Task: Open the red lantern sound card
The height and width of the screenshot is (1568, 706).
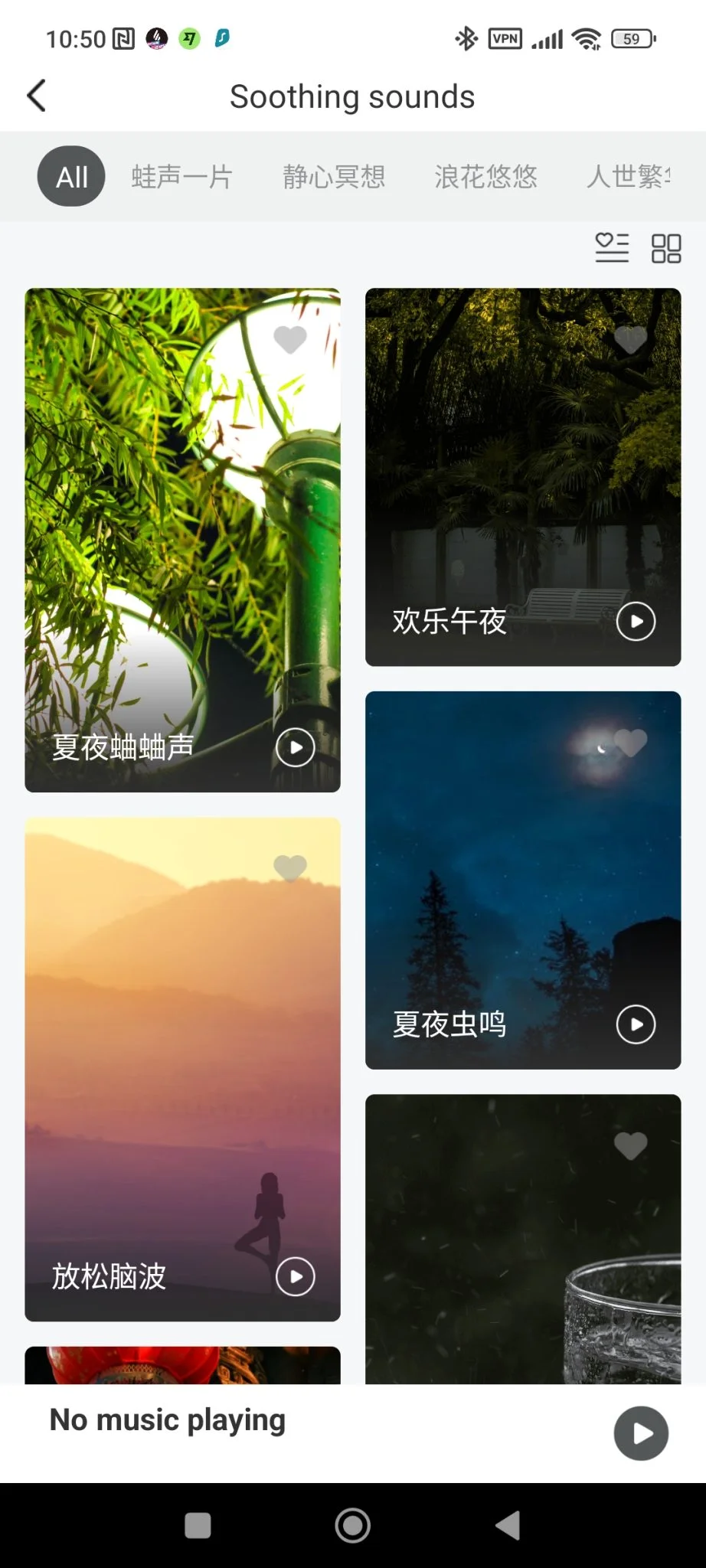Action: [182, 1365]
